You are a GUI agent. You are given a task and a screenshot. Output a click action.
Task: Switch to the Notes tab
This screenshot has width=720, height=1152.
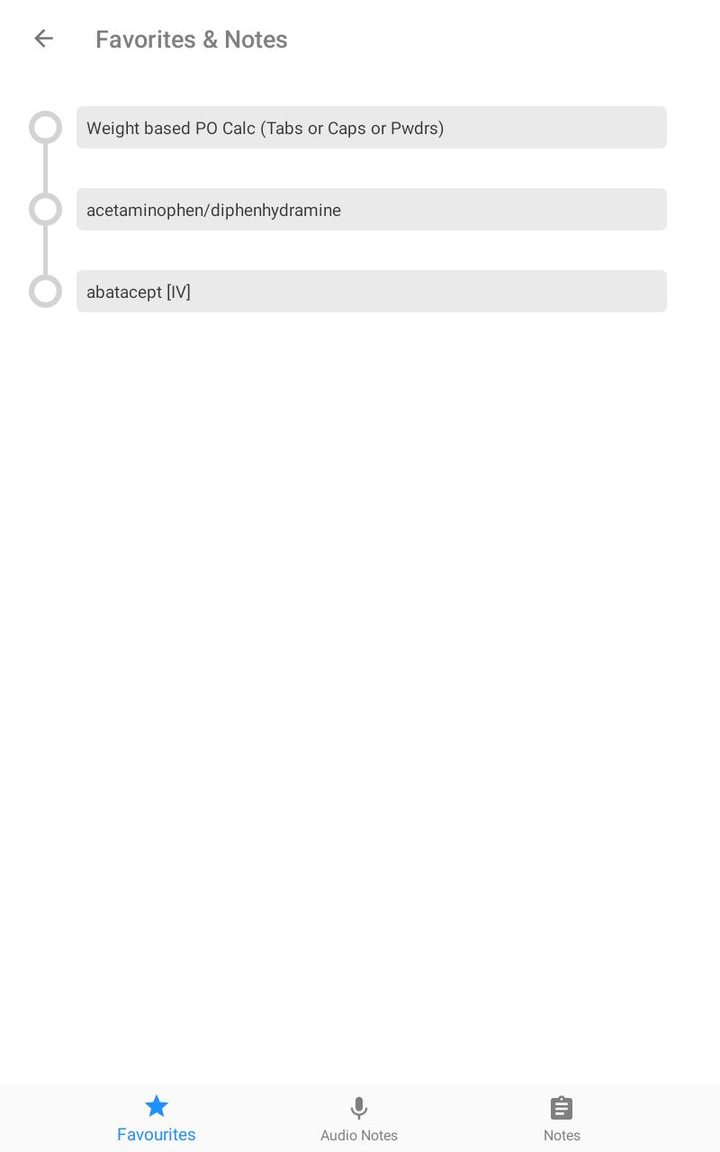561,1118
